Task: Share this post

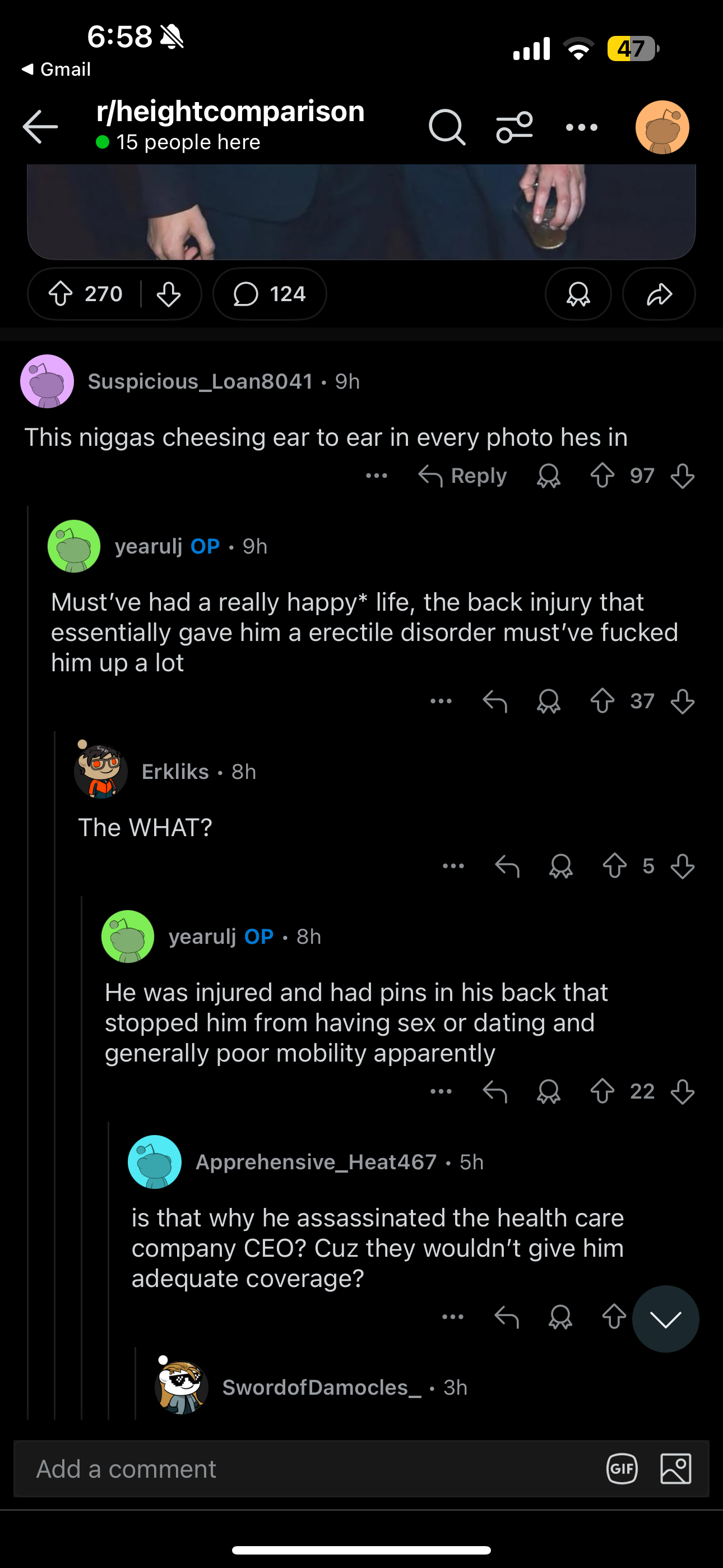Action: [x=659, y=294]
